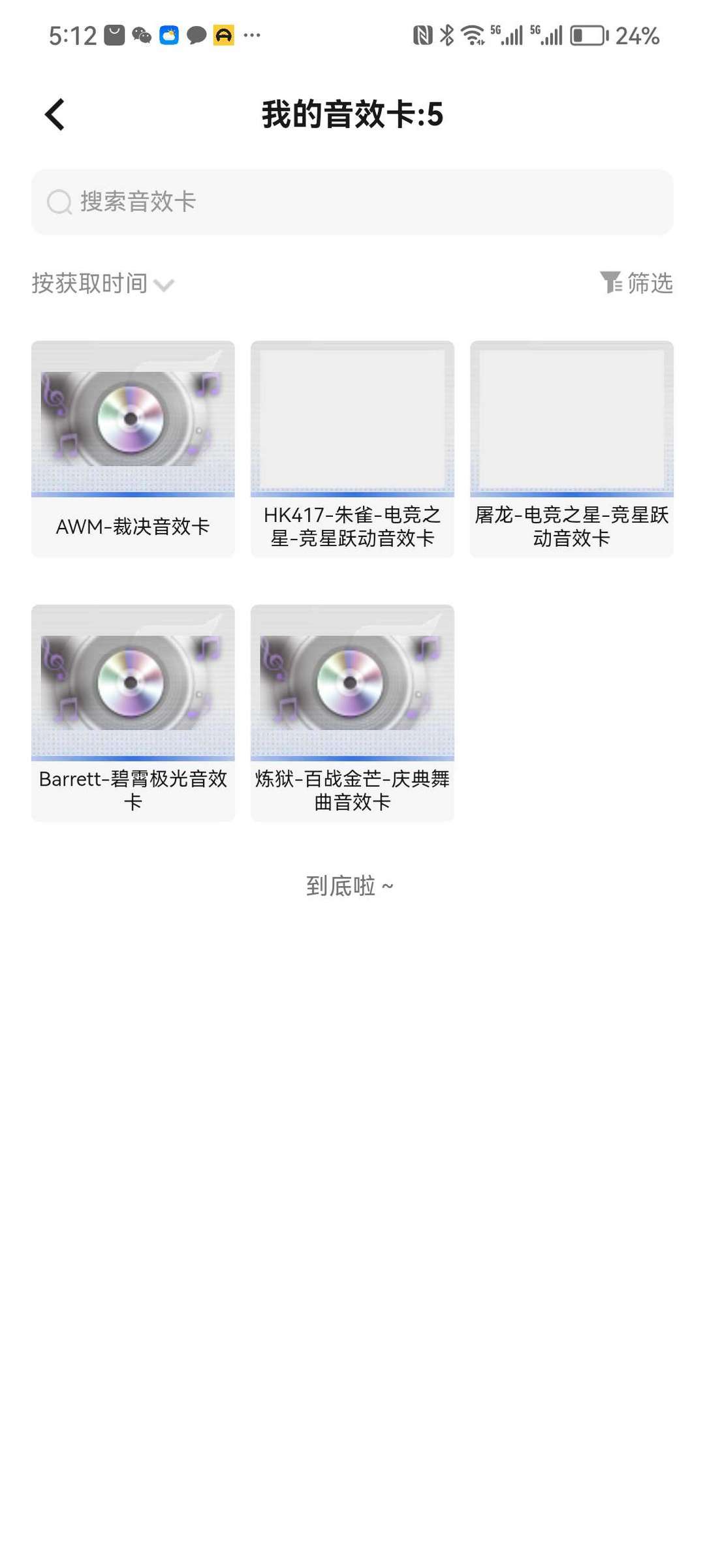Select the 炼狱-百战金芒-庆典舞曲音效卡 card
This screenshot has width=705, height=1568.
[352, 713]
